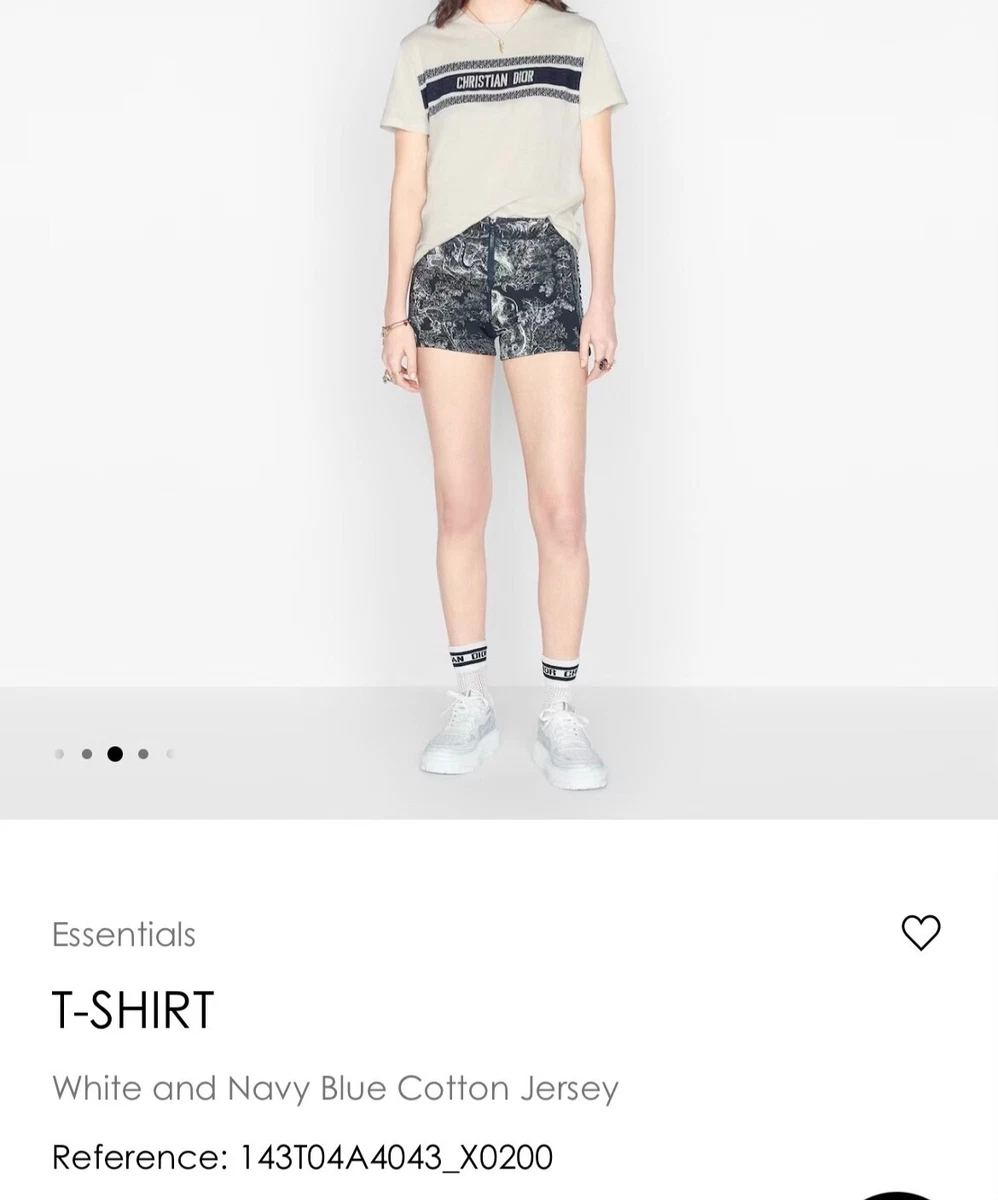Select the reference number 143T04A4043_X0200
998x1200 pixels.
[x=302, y=1156]
